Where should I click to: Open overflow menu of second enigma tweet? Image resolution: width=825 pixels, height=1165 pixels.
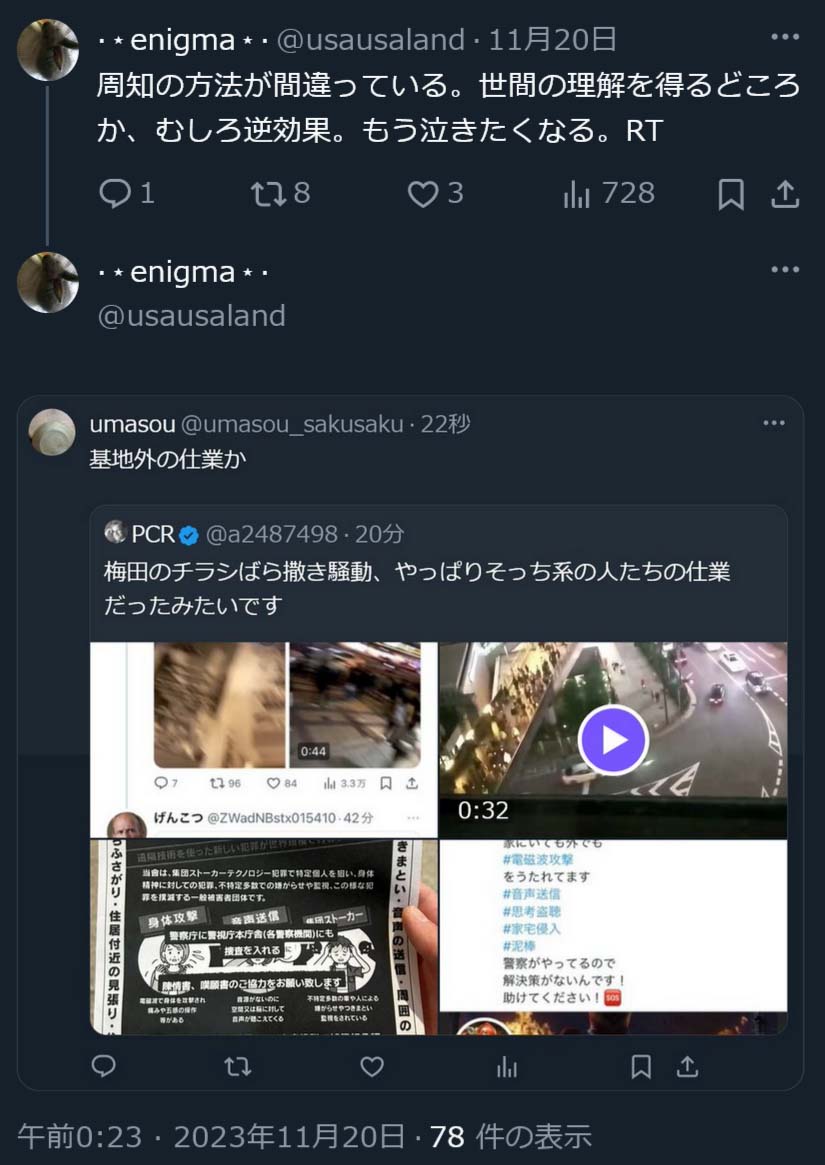point(785,270)
